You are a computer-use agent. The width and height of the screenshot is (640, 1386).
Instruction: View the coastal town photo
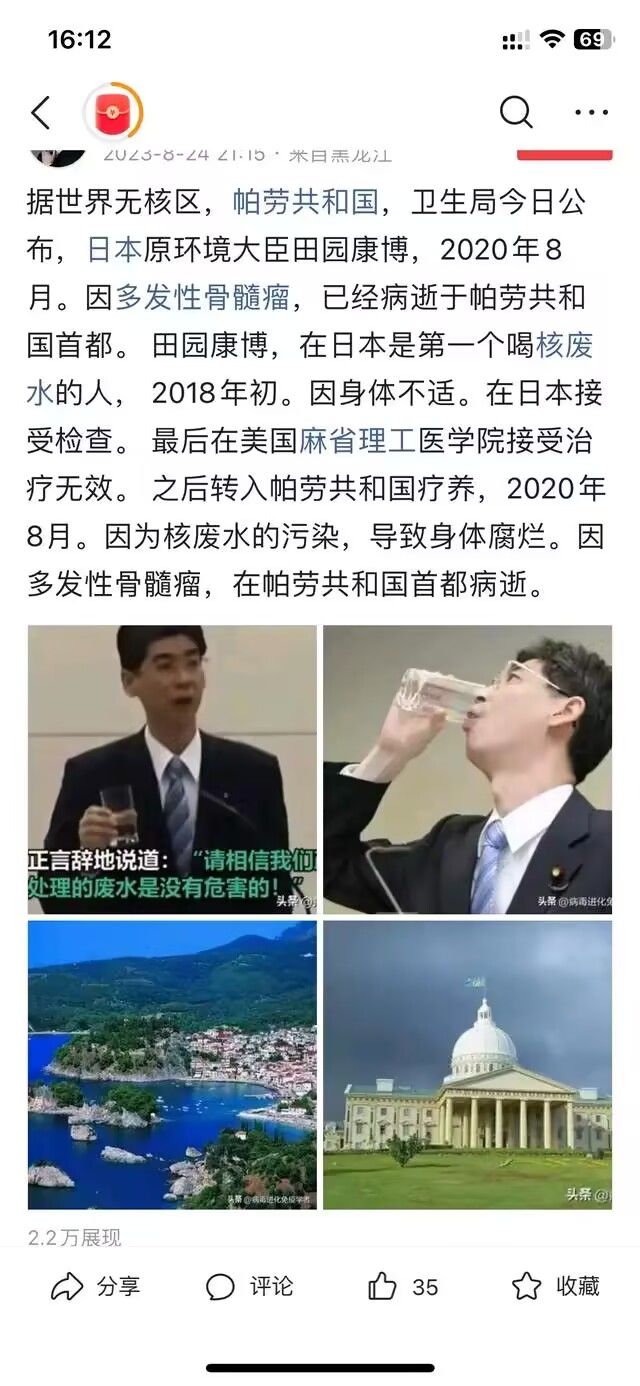pos(172,1064)
